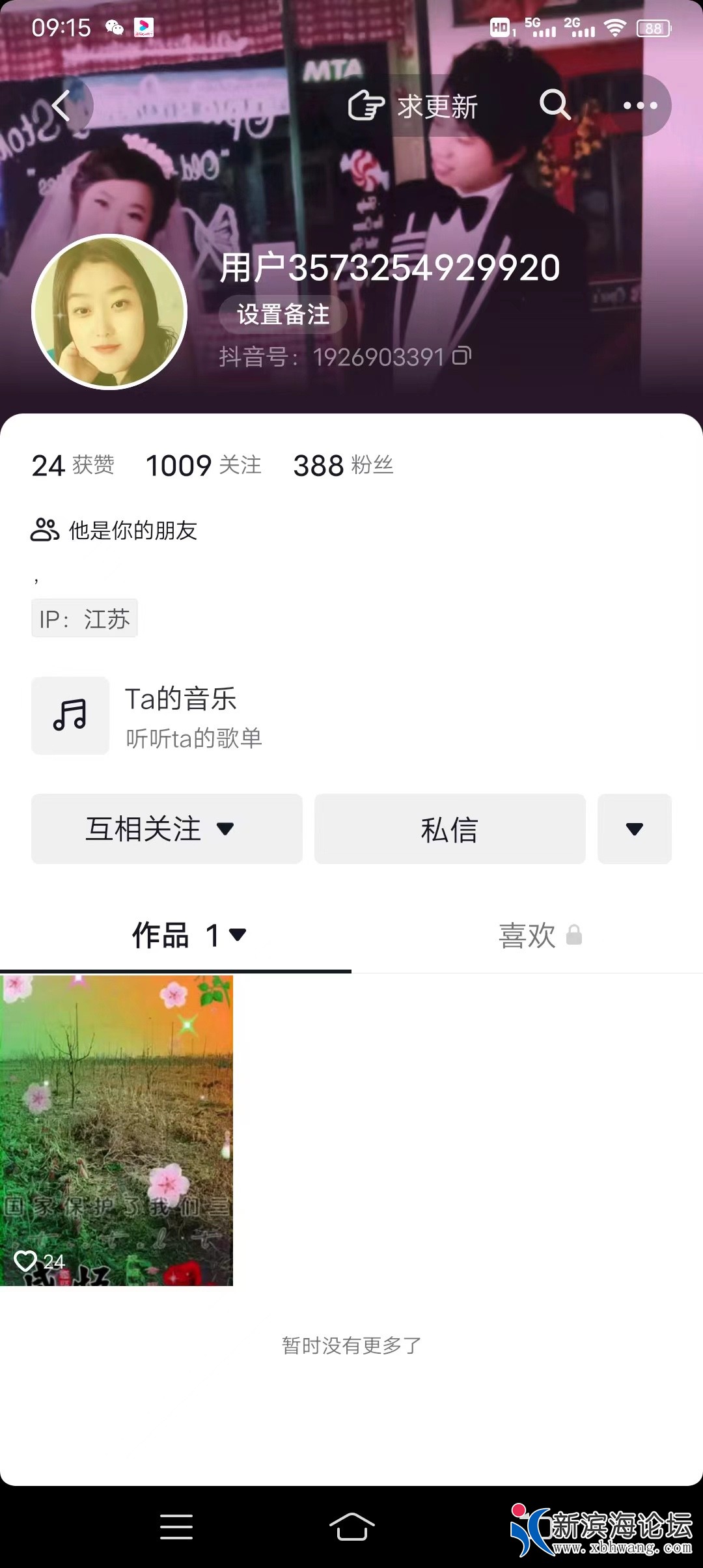
Task: Expand the arrow button beside 私信
Action: [635, 829]
